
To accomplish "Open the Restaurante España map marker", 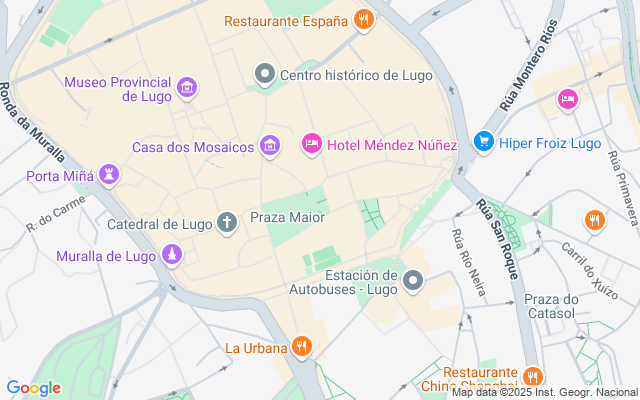I will tap(363, 20).
